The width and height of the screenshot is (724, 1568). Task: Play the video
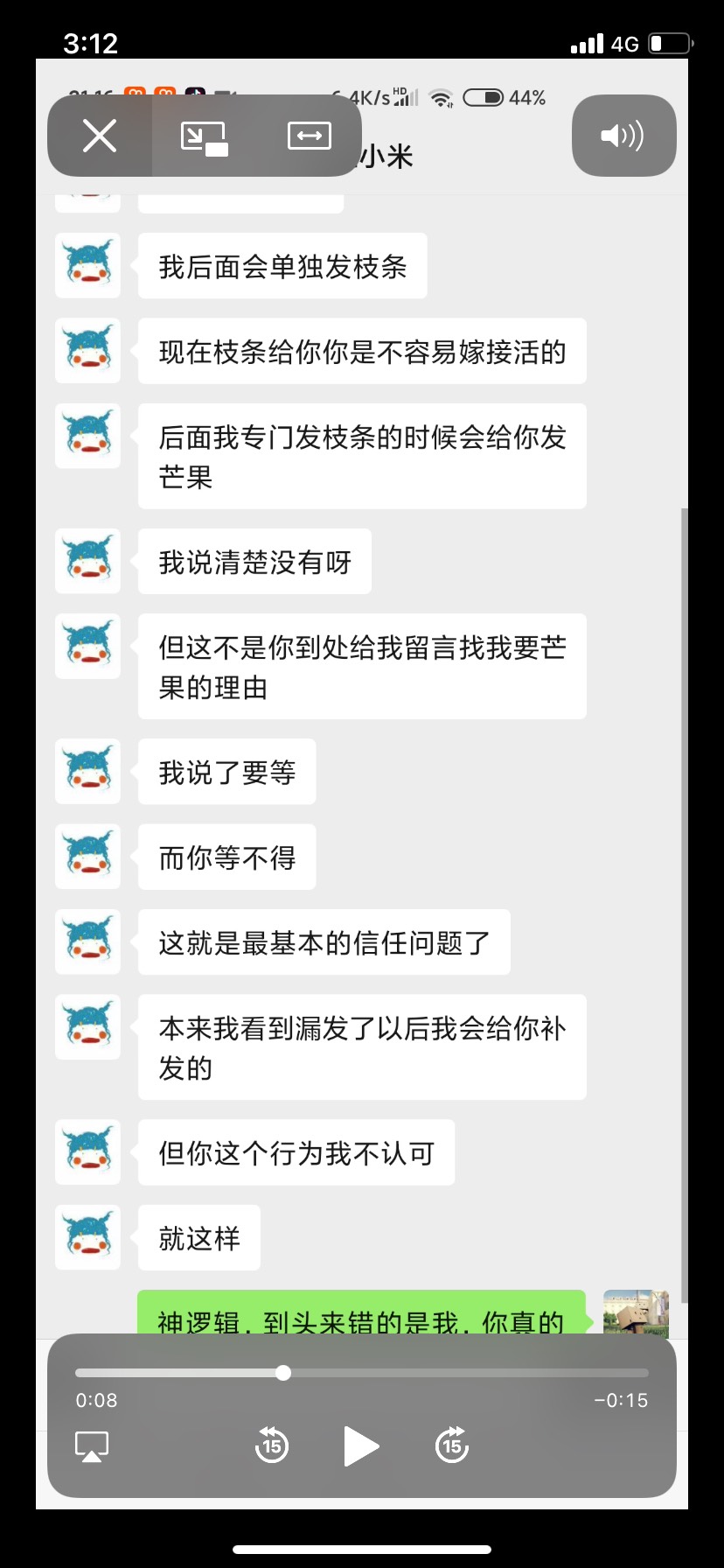[361, 1445]
